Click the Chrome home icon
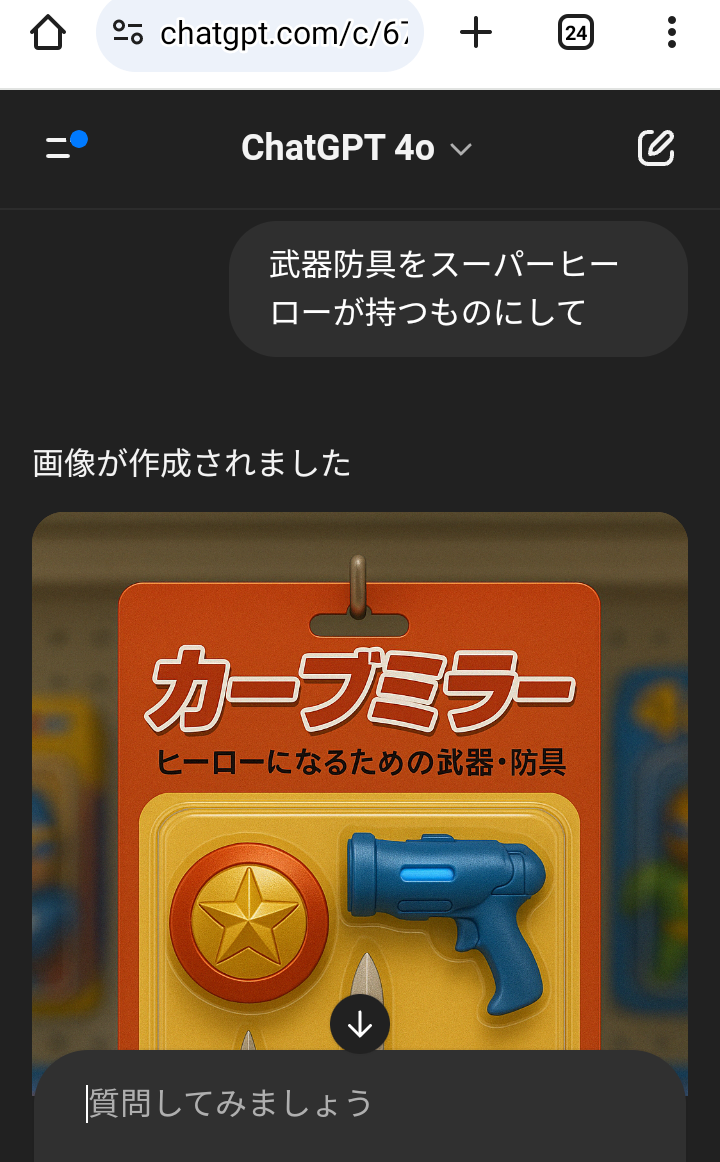This screenshot has width=720, height=1162. pos(48,32)
